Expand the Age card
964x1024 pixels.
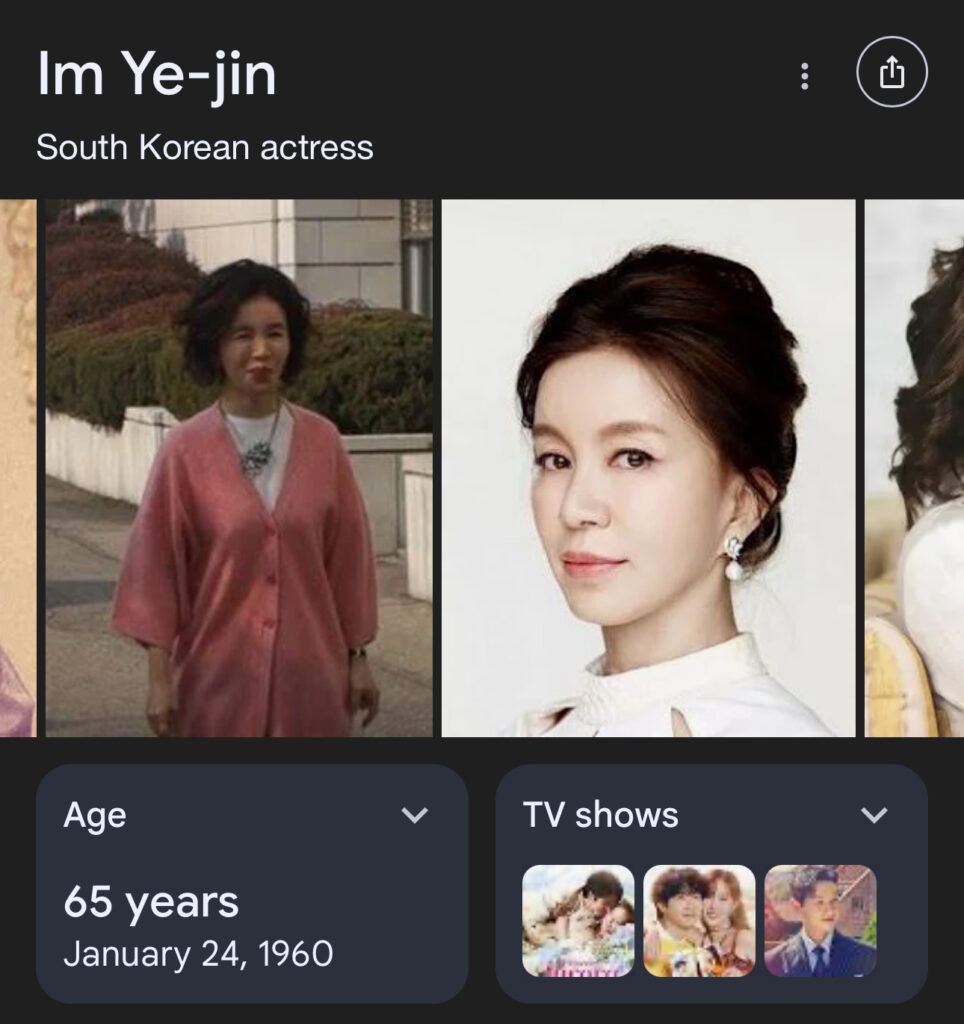point(414,815)
